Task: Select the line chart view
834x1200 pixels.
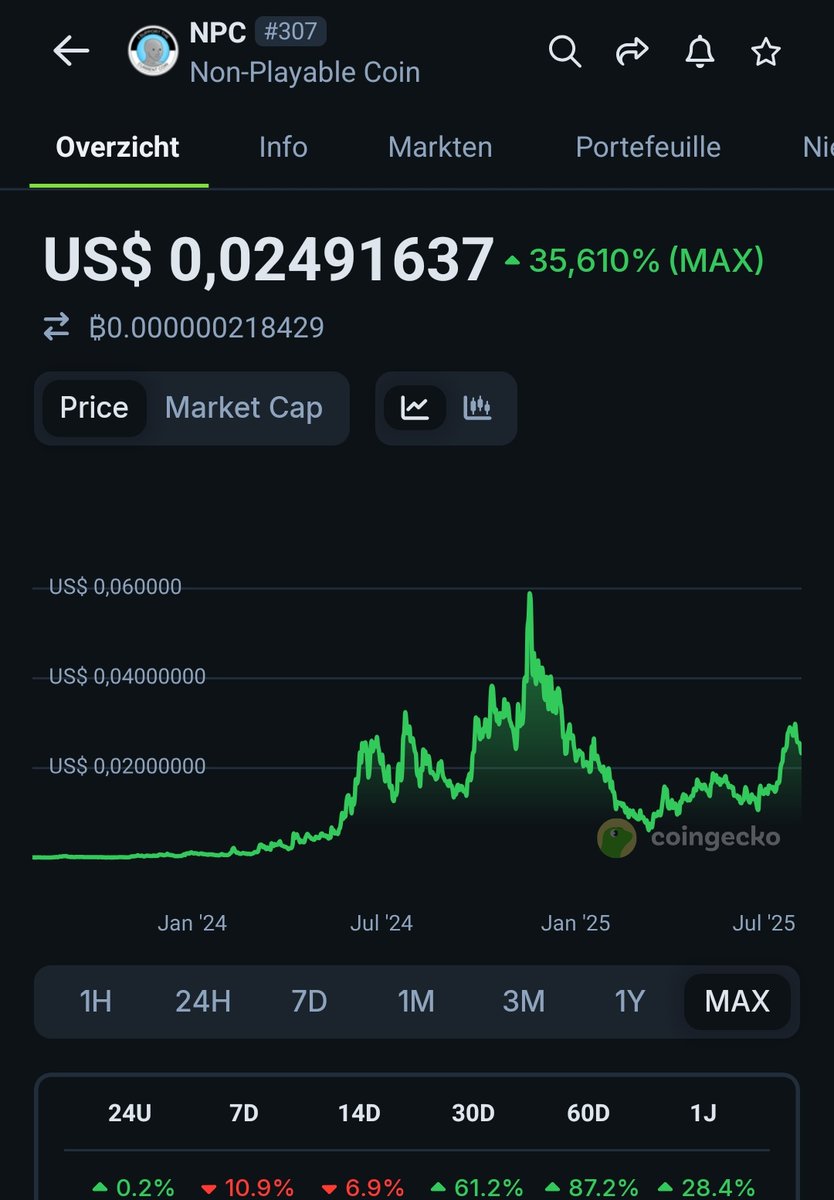Action: 415,408
